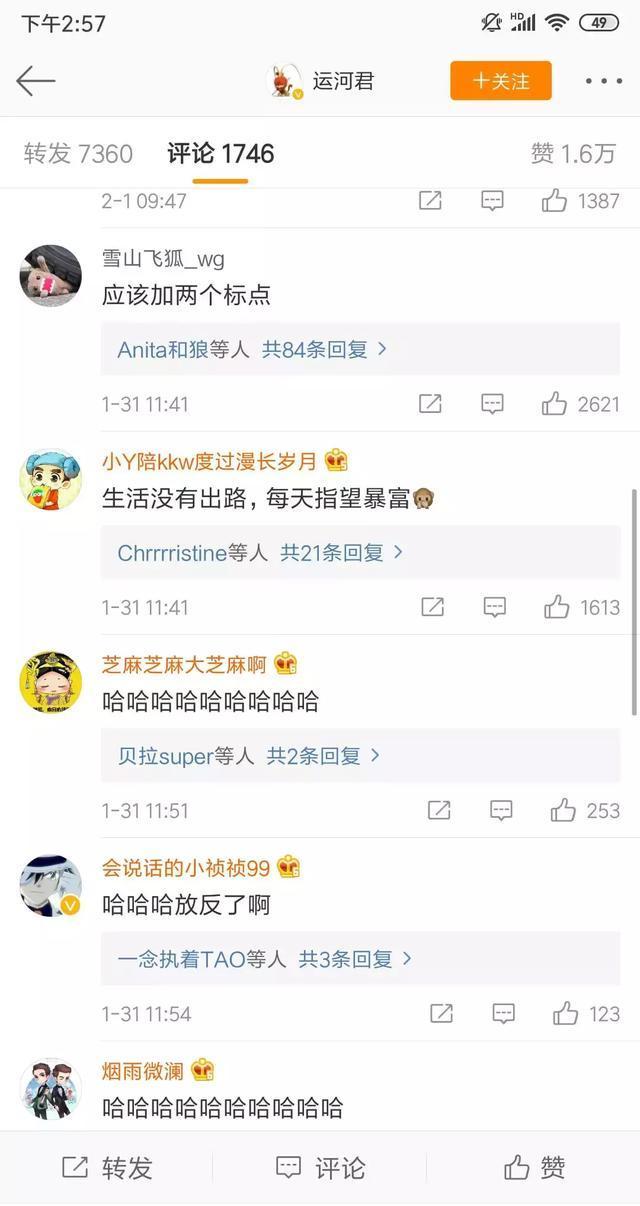Screen dimensions: 640x1206
Task: Write a comment via bottom 评论 button
Action: tap(320, 1167)
